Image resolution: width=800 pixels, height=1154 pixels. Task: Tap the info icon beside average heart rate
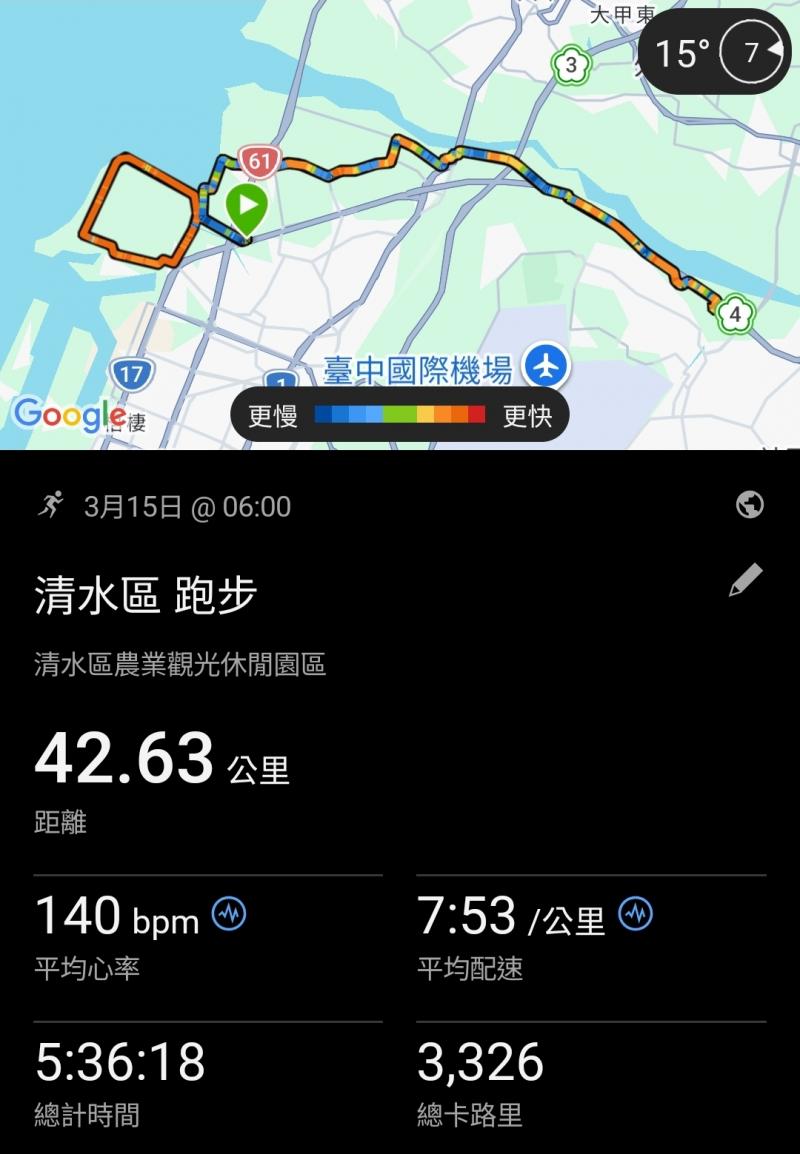[229, 913]
